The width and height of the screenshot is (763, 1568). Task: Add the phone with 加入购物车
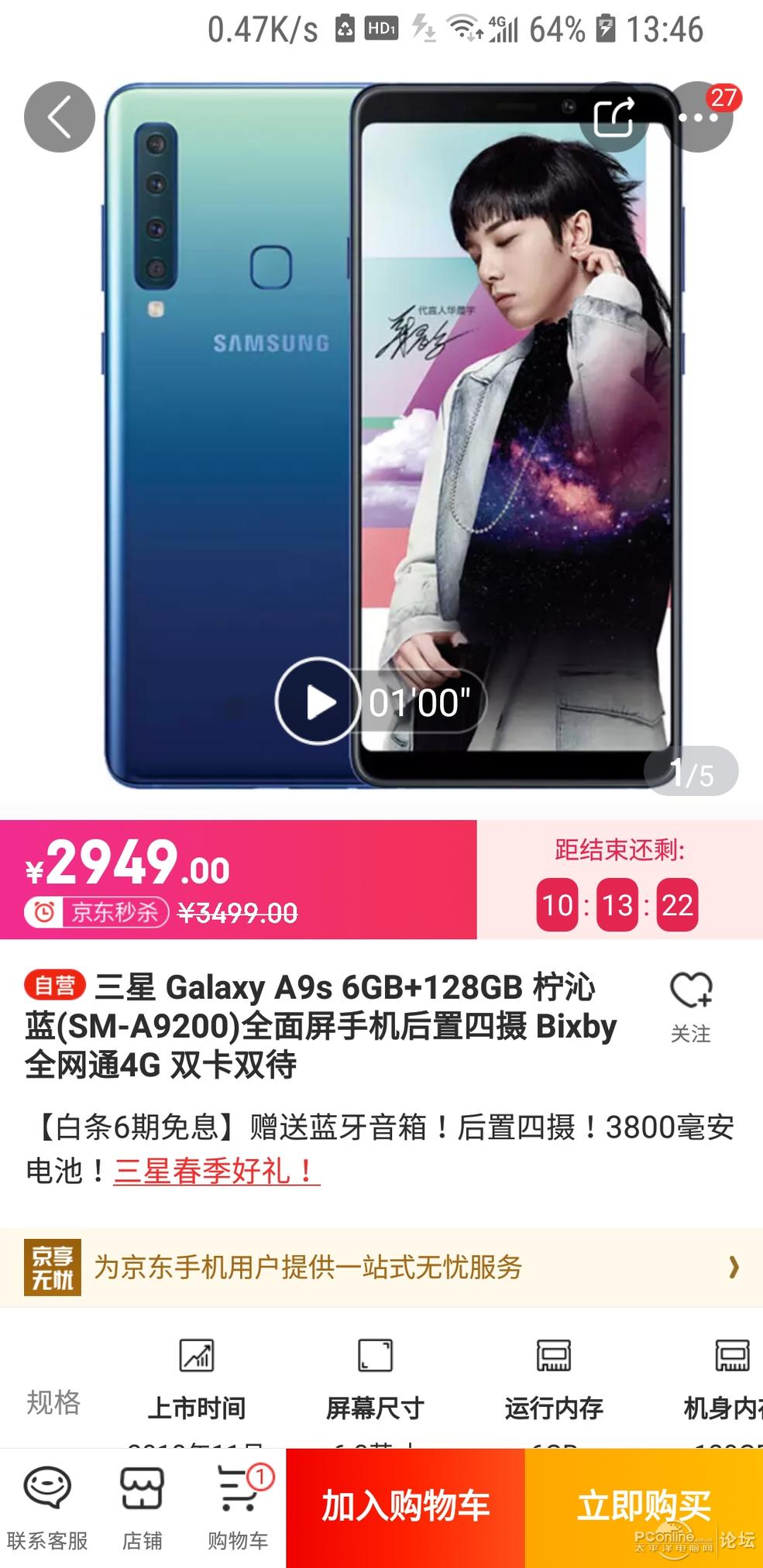click(405, 1507)
